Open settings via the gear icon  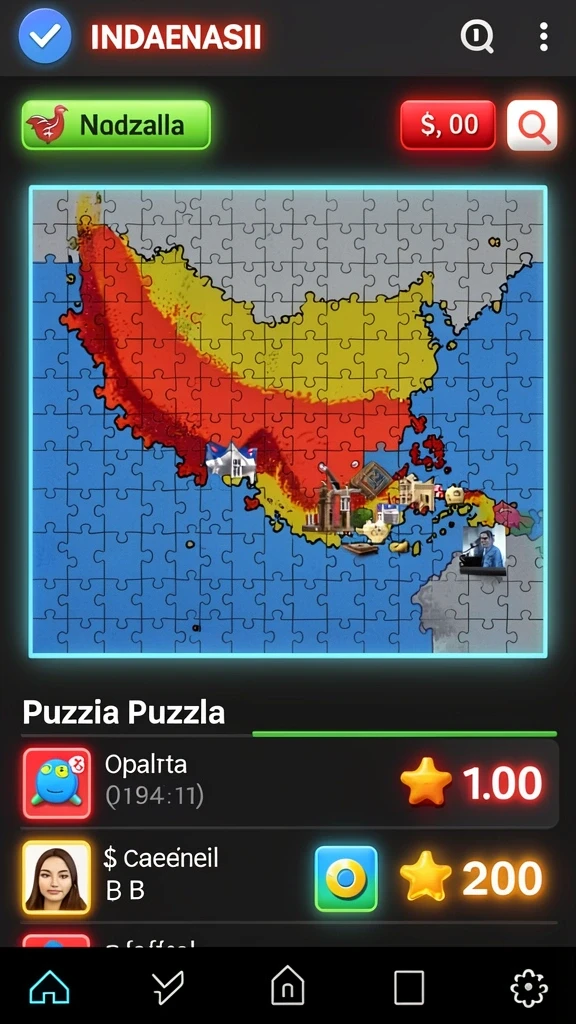[529, 987]
